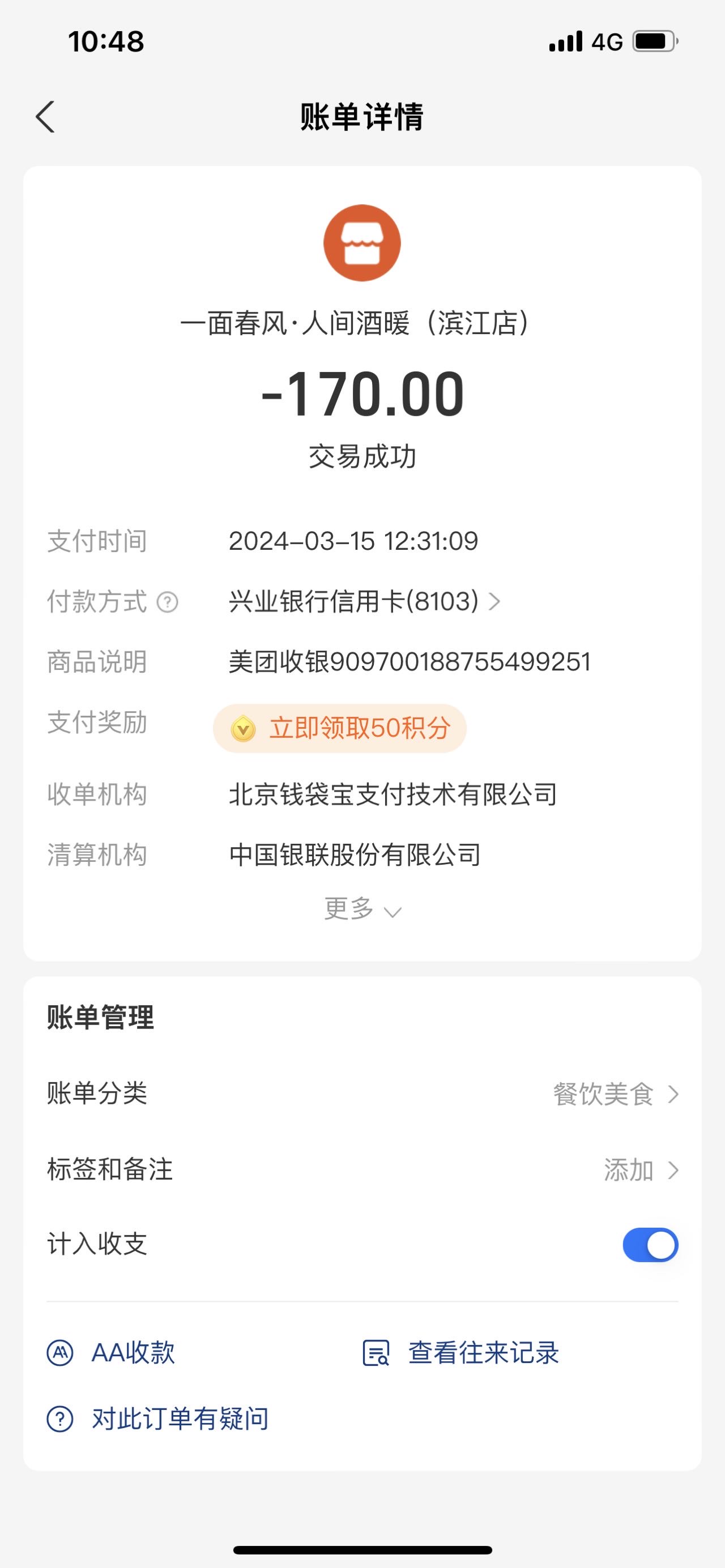This screenshot has width=725, height=1568.
Task: Open the 一面春风·人间酒暖 merchant icon
Action: (x=362, y=243)
